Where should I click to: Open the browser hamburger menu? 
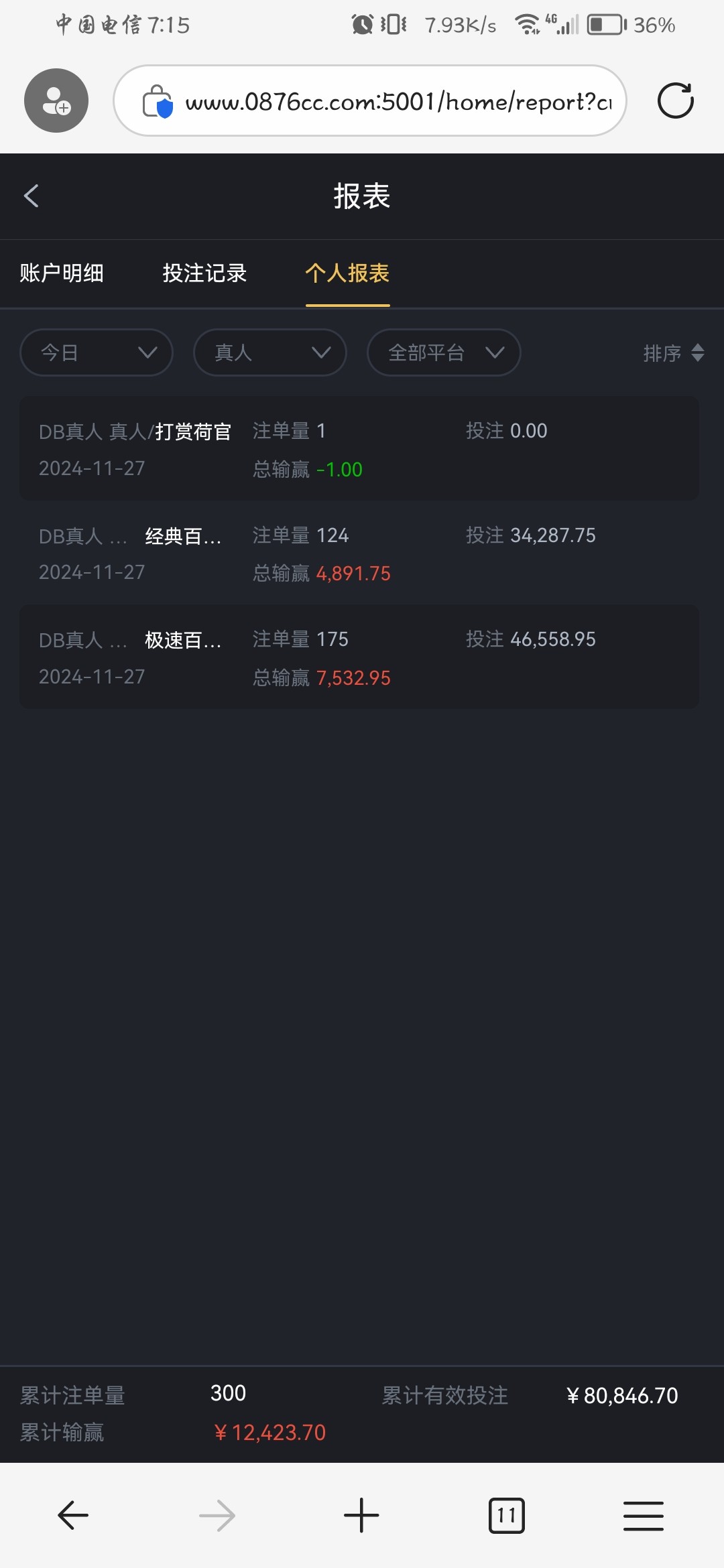click(x=644, y=1516)
